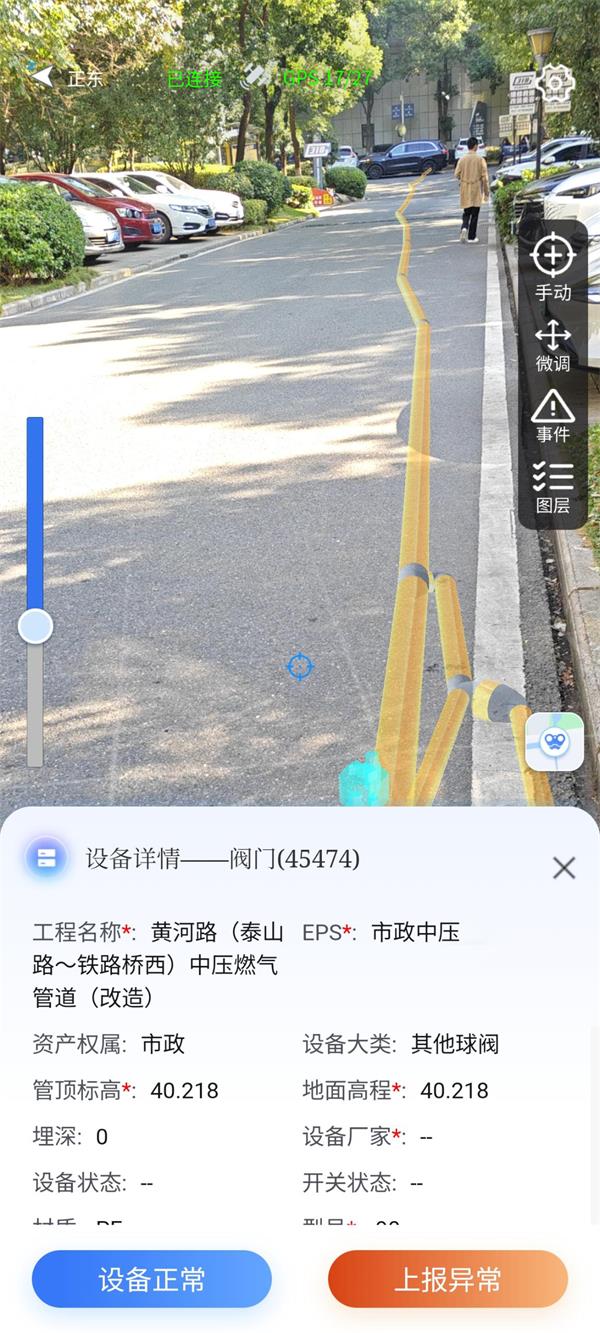
Task: Close the 设备详情 valve details panel
Action: pos(564,868)
